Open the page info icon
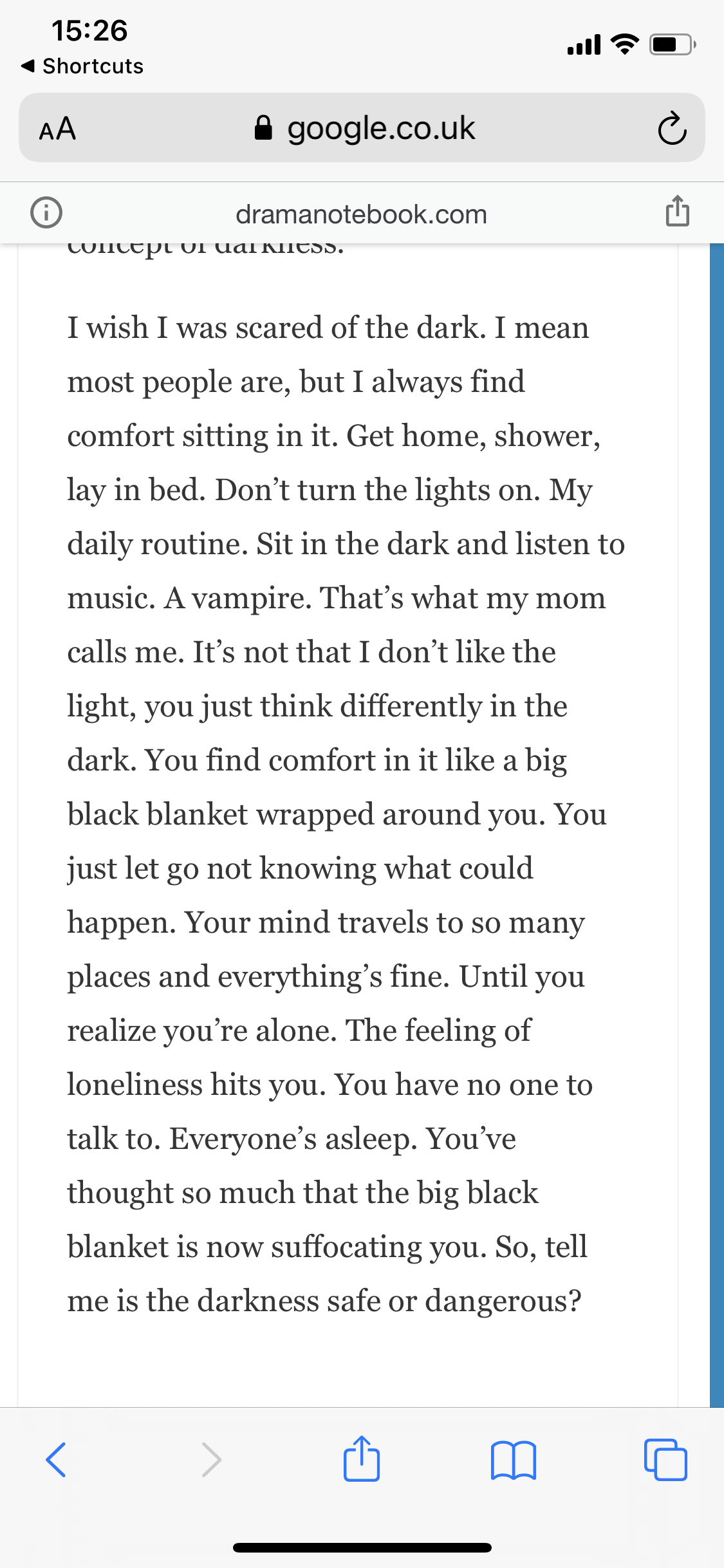The width and height of the screenshot is (724, 1568). [x=46, y=212]
